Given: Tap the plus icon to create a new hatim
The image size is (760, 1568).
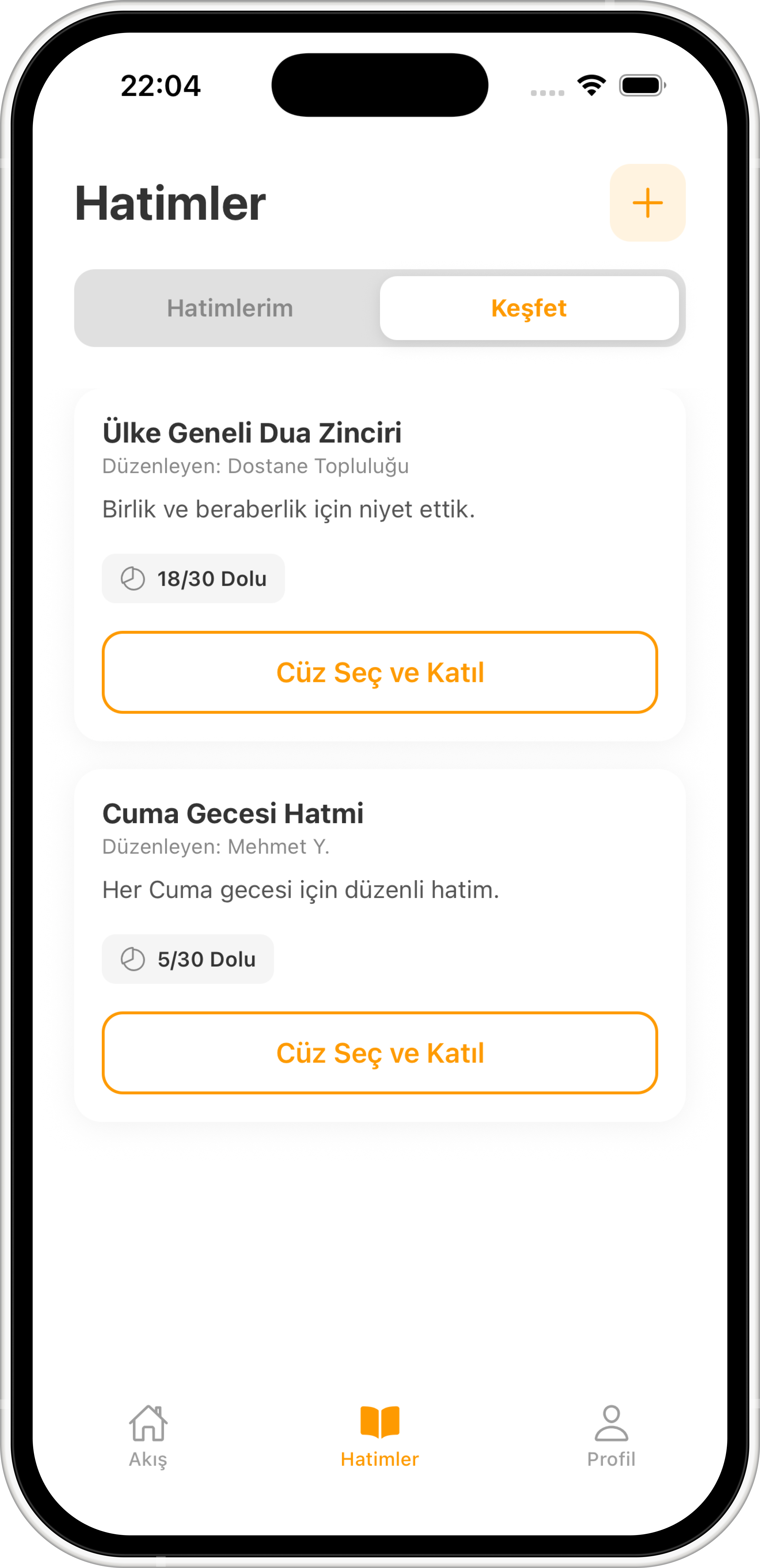Looking at the screenshot, I should pos(647,202).
